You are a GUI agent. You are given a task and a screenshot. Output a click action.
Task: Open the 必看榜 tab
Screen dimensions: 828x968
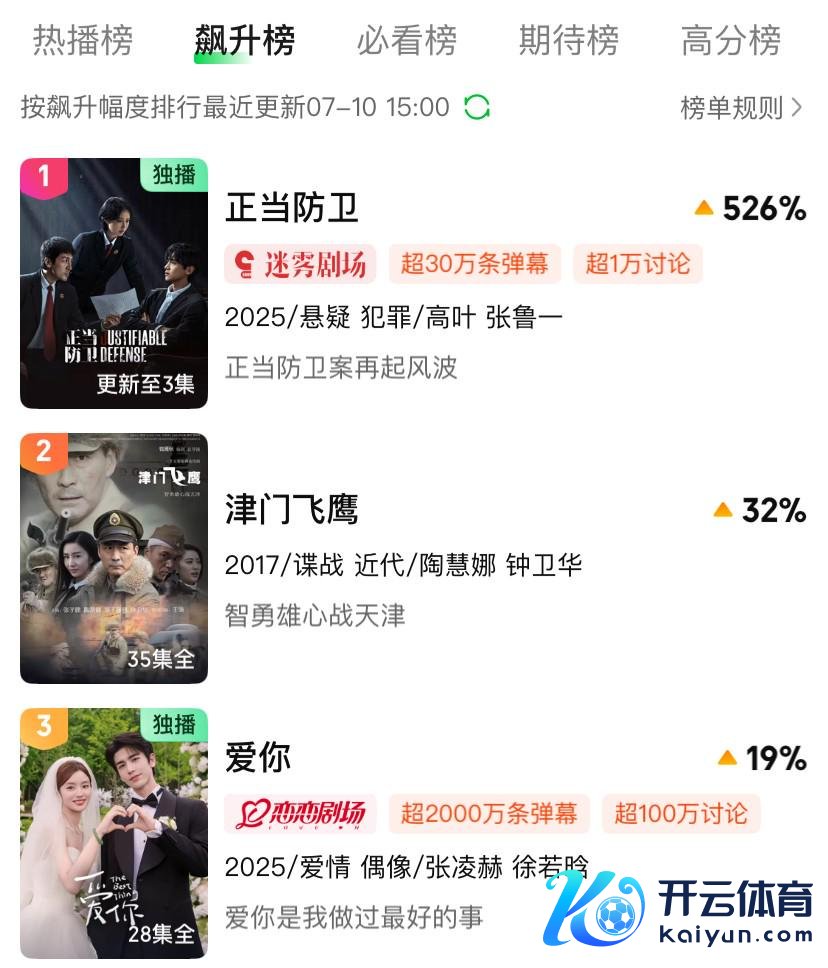407,41
